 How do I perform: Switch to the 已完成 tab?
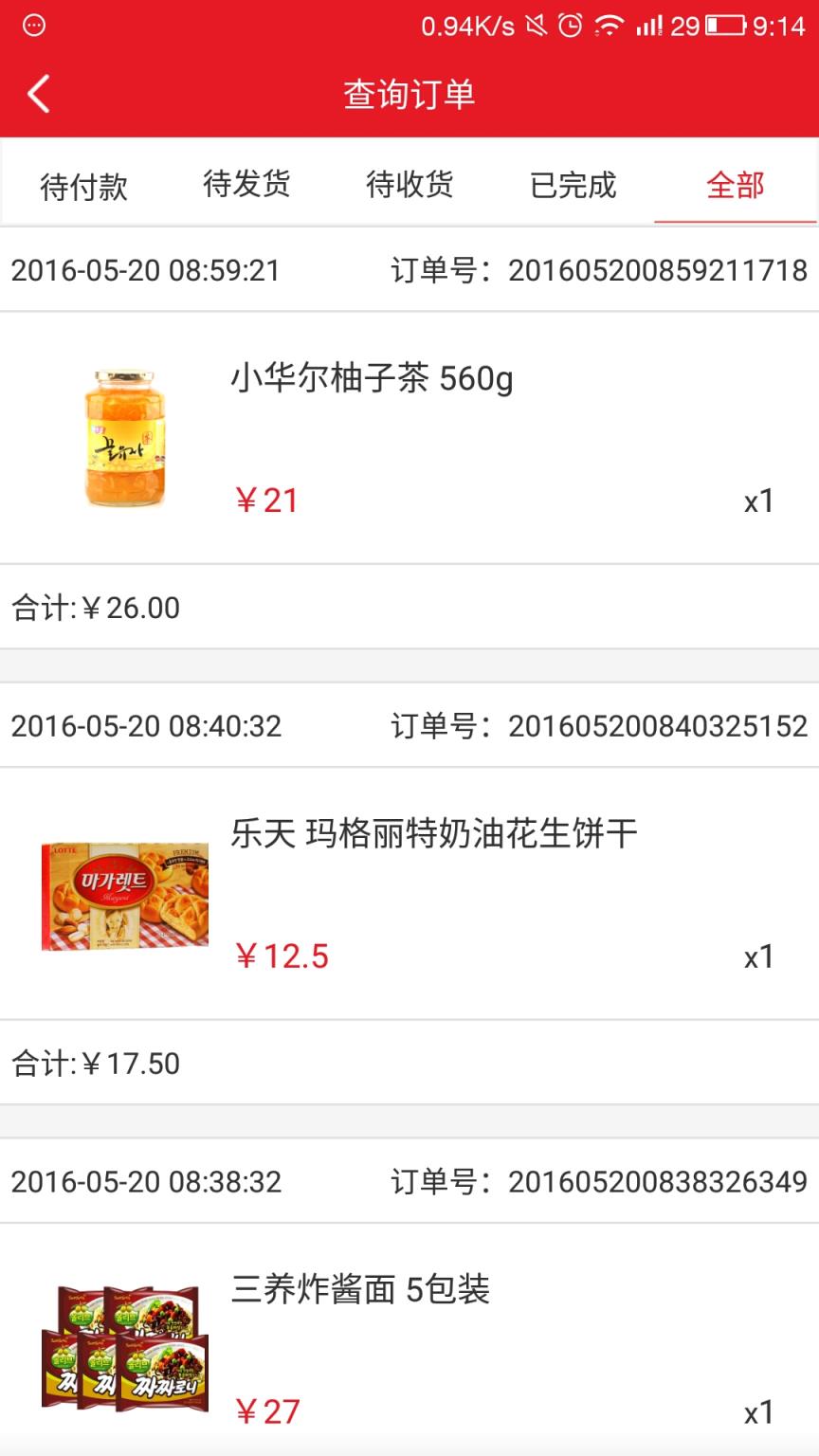pos(572,186)
